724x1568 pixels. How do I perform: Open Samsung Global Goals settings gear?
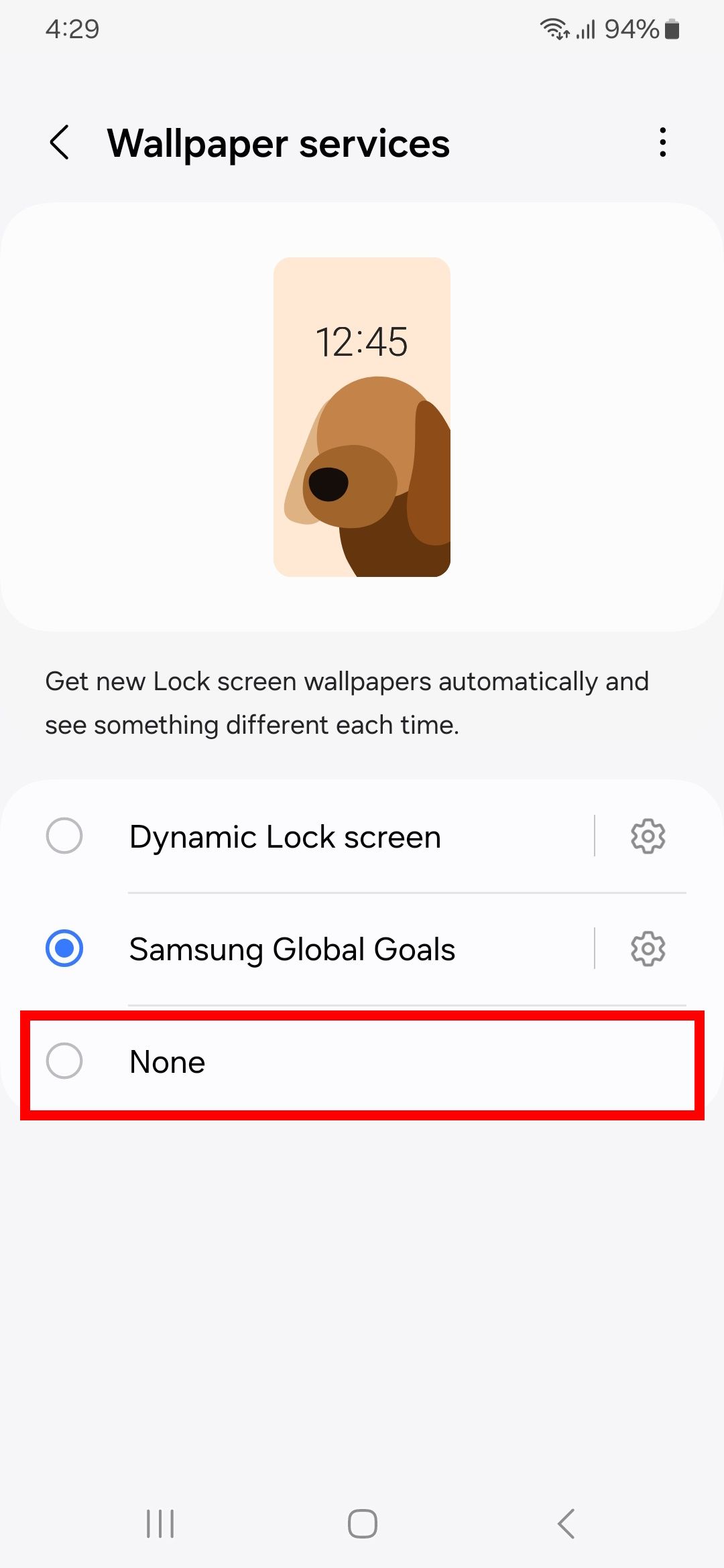tap(648, 948)
